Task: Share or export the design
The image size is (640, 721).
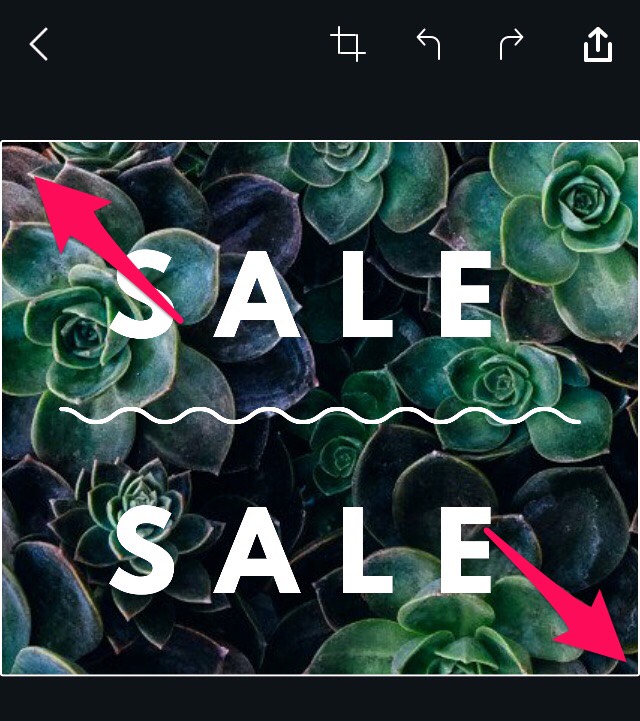Action: pyautogui.click(x=597, y=44)
